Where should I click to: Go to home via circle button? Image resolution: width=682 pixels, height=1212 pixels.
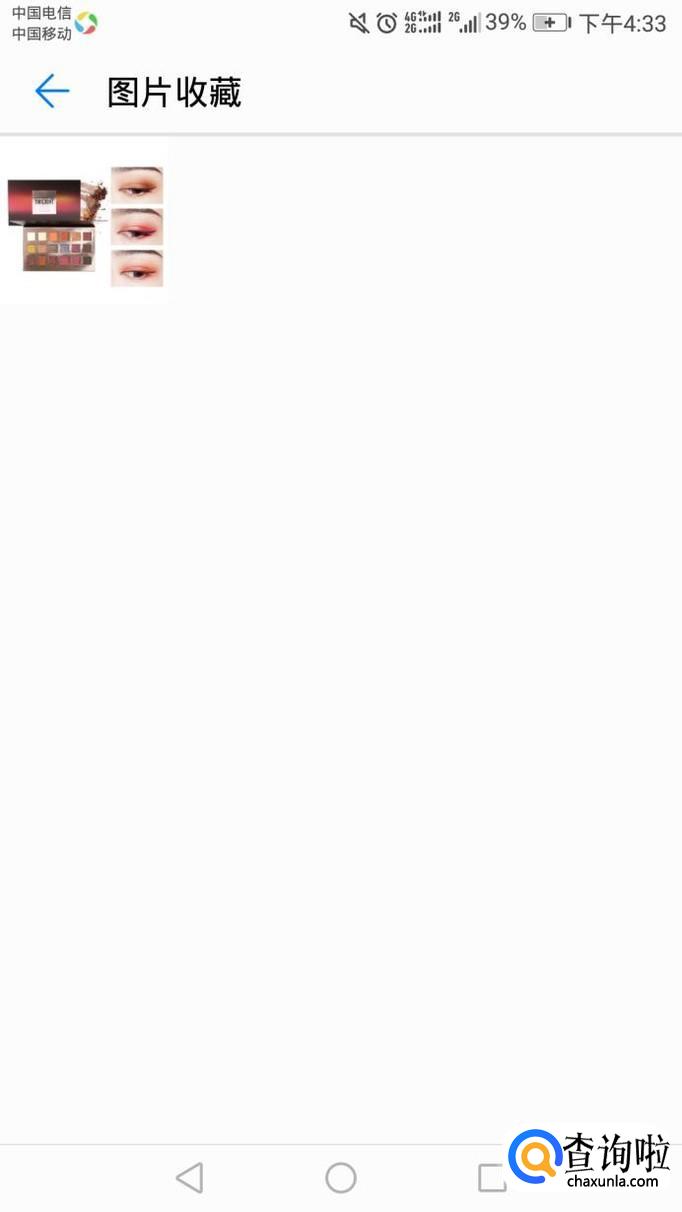tap(341, 1178)
